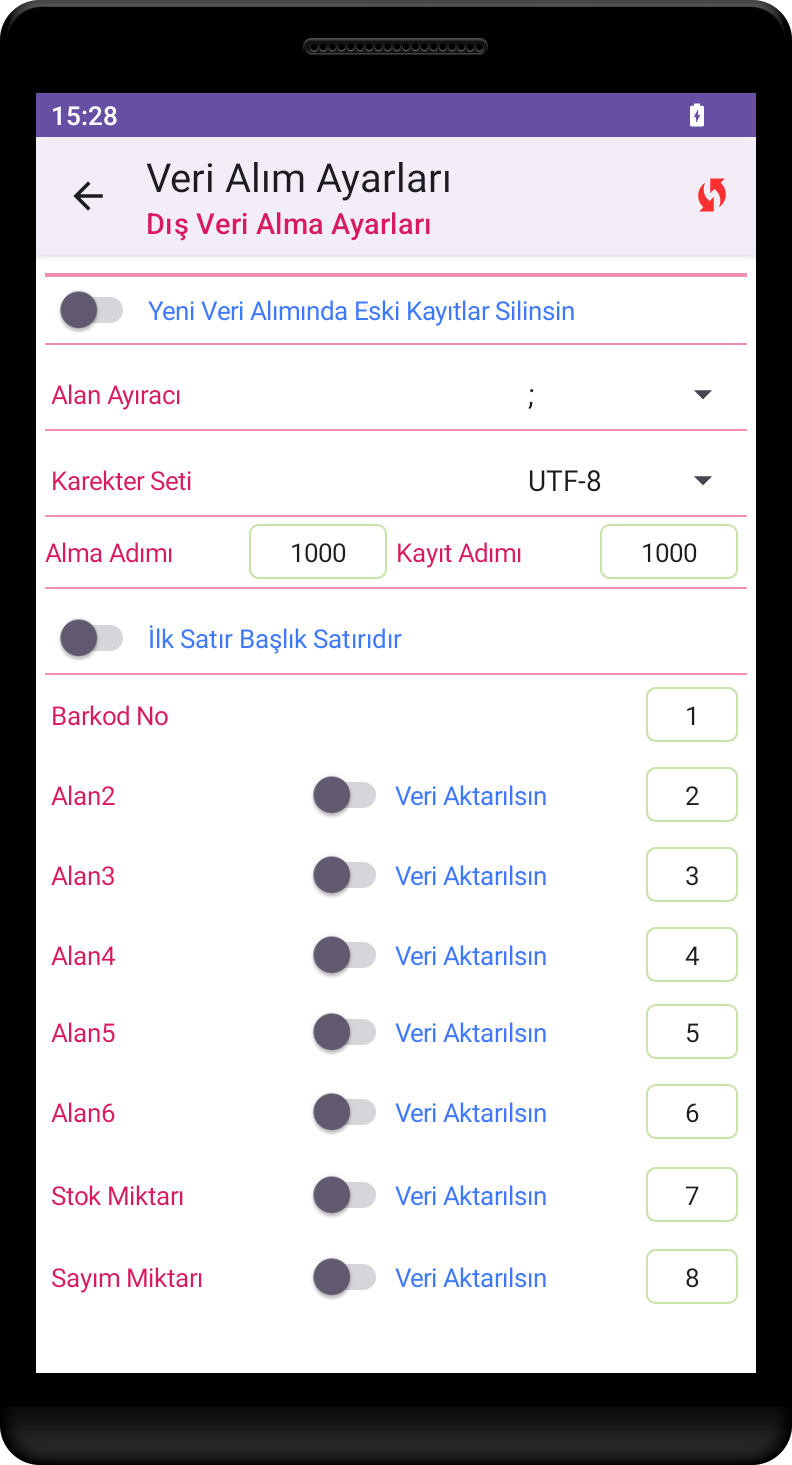The image size is (792, 1465).
Task: Open the Karekter Seti dropdown
Action: [x=620, y=481]
